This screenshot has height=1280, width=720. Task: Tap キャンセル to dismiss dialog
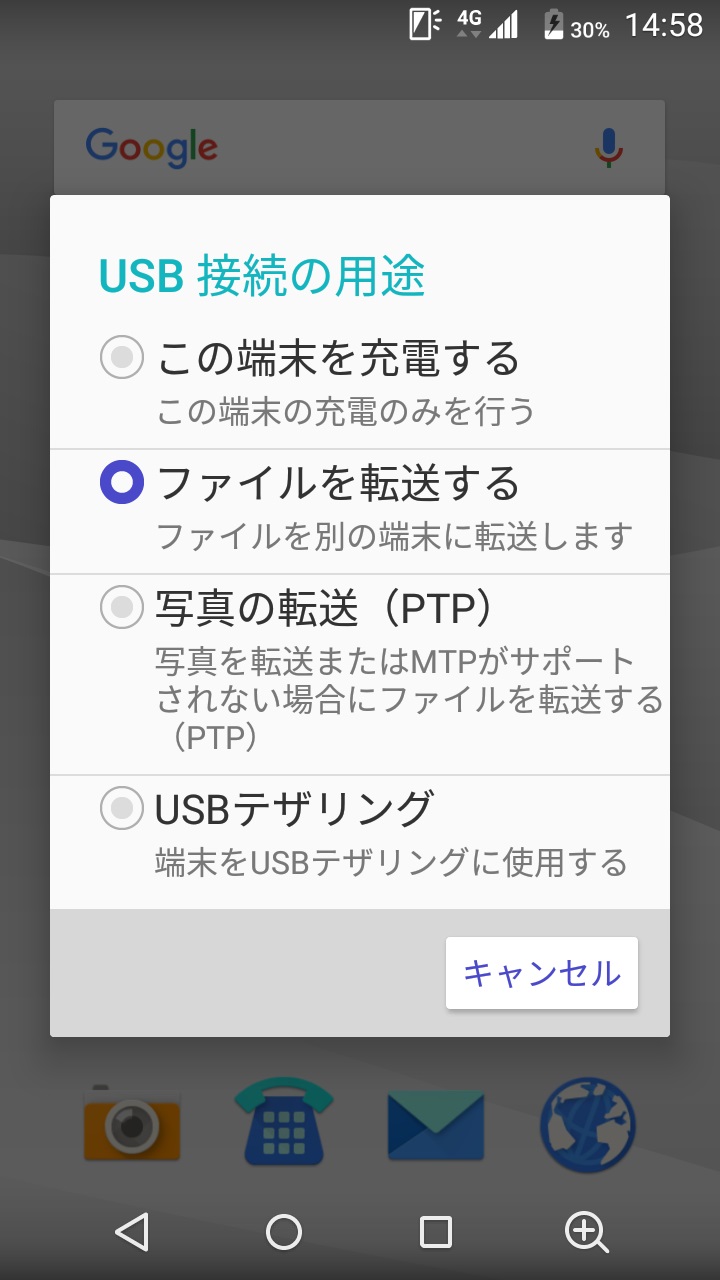click(x=541, y=973)
